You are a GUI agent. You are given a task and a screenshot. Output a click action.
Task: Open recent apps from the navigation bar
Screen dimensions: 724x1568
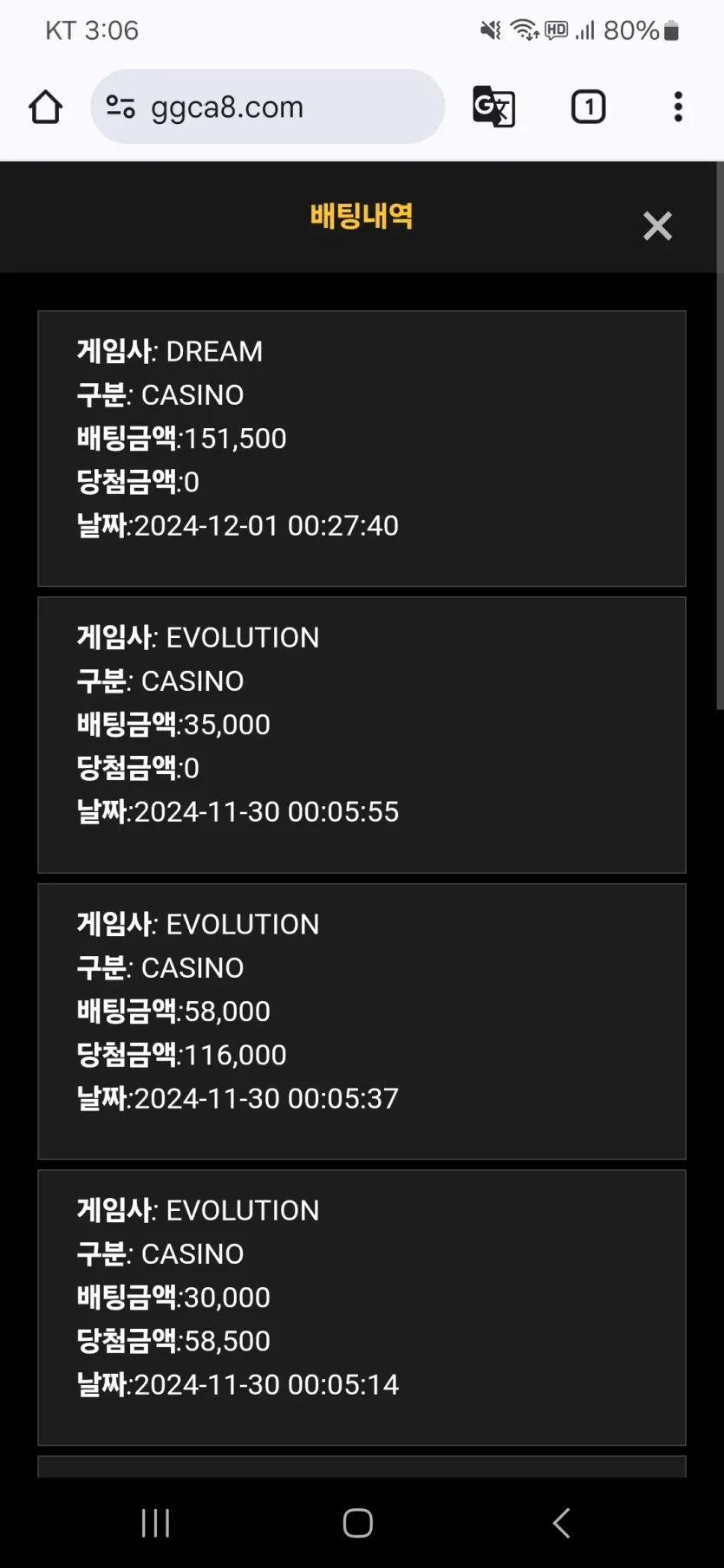156,1523
